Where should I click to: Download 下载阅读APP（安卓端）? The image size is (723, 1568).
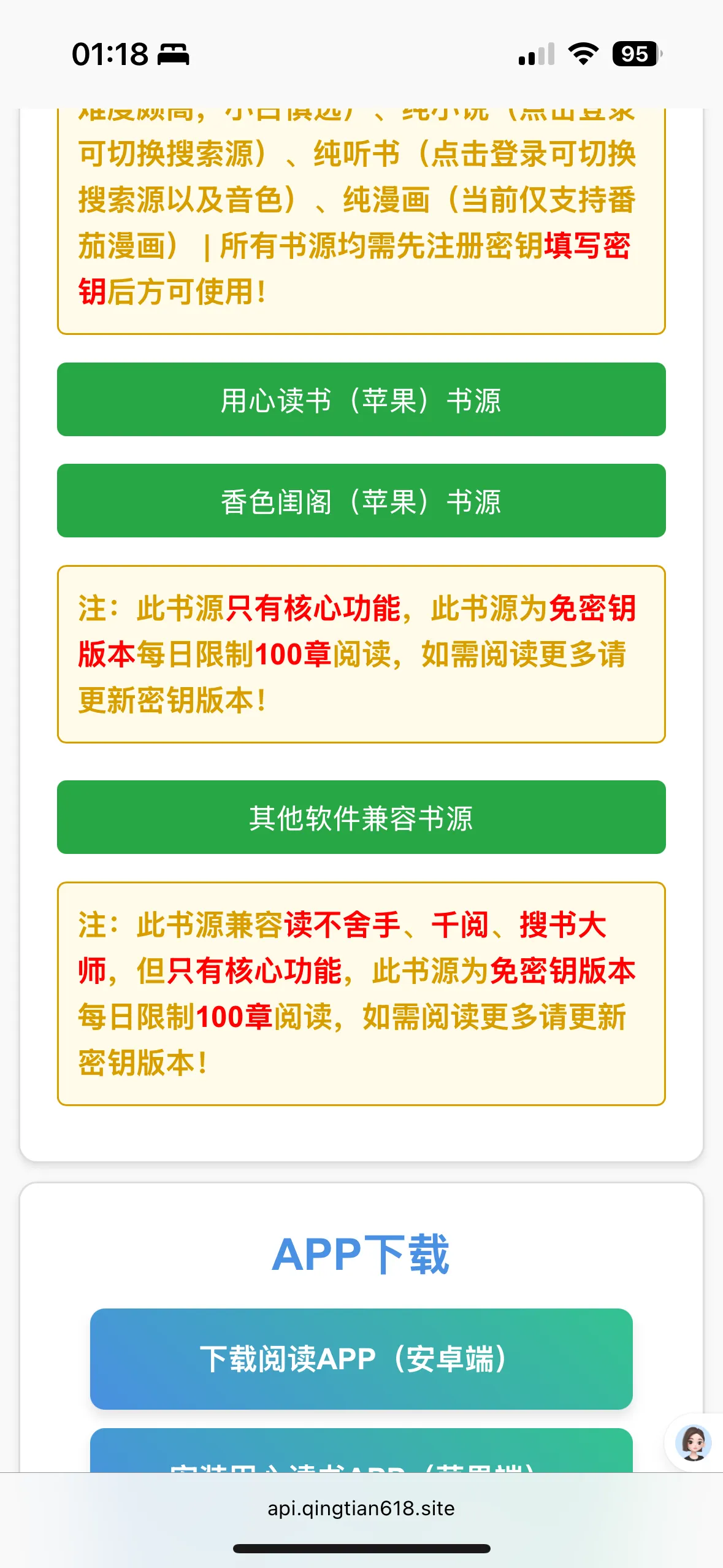click(x=361, y=1359)
